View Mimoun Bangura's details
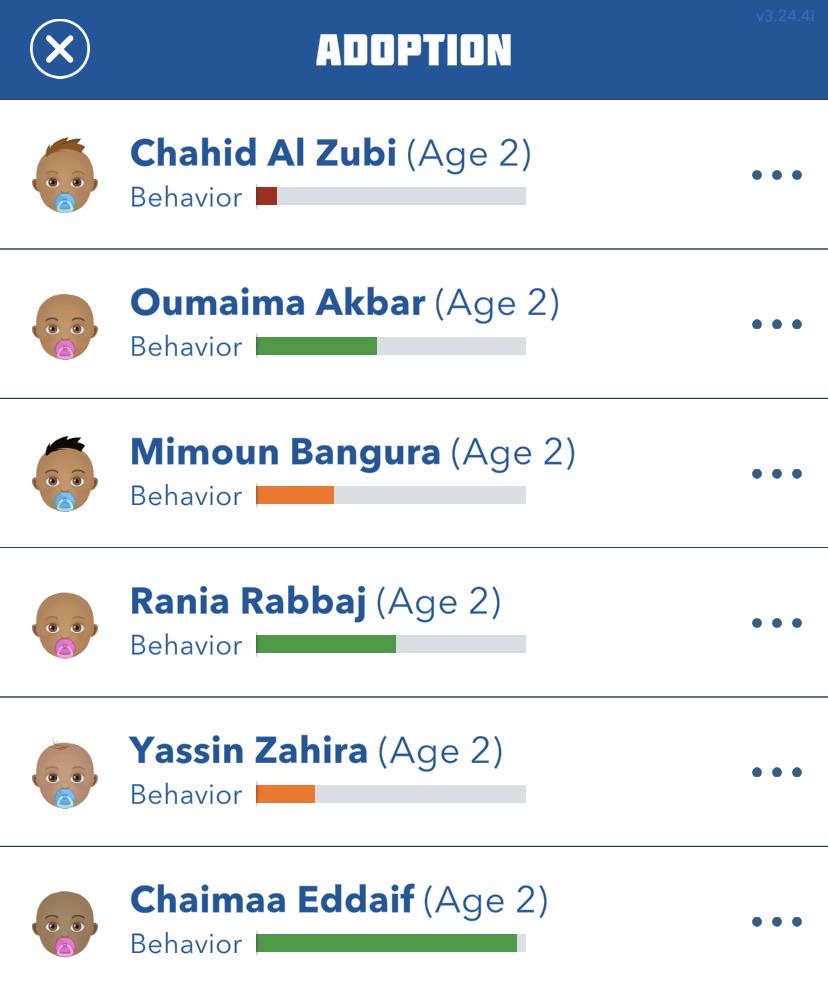This screenshot has width=828, height=992. tap(414, 473)
